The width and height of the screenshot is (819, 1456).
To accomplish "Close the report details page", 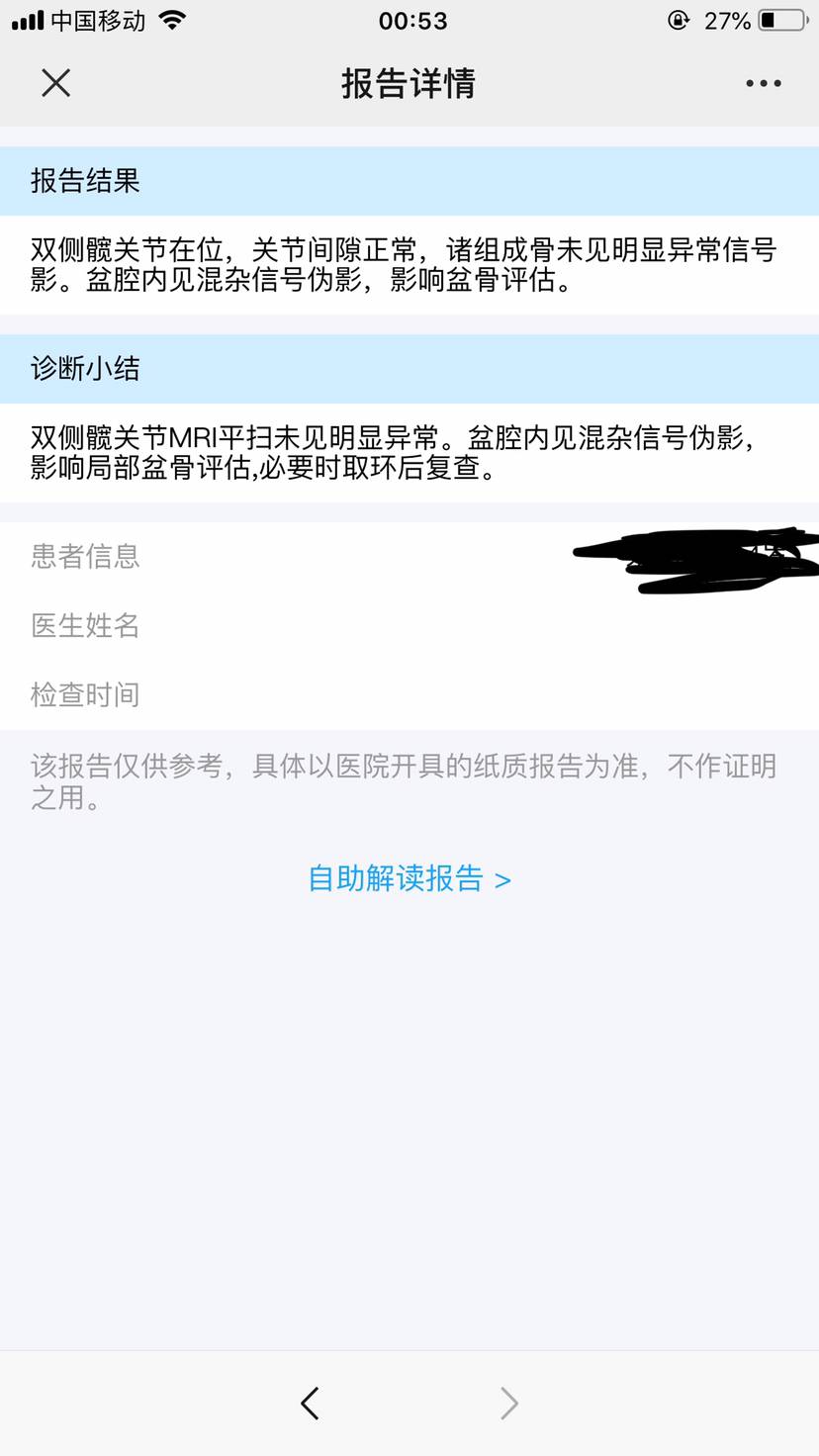I will point(56,83).
